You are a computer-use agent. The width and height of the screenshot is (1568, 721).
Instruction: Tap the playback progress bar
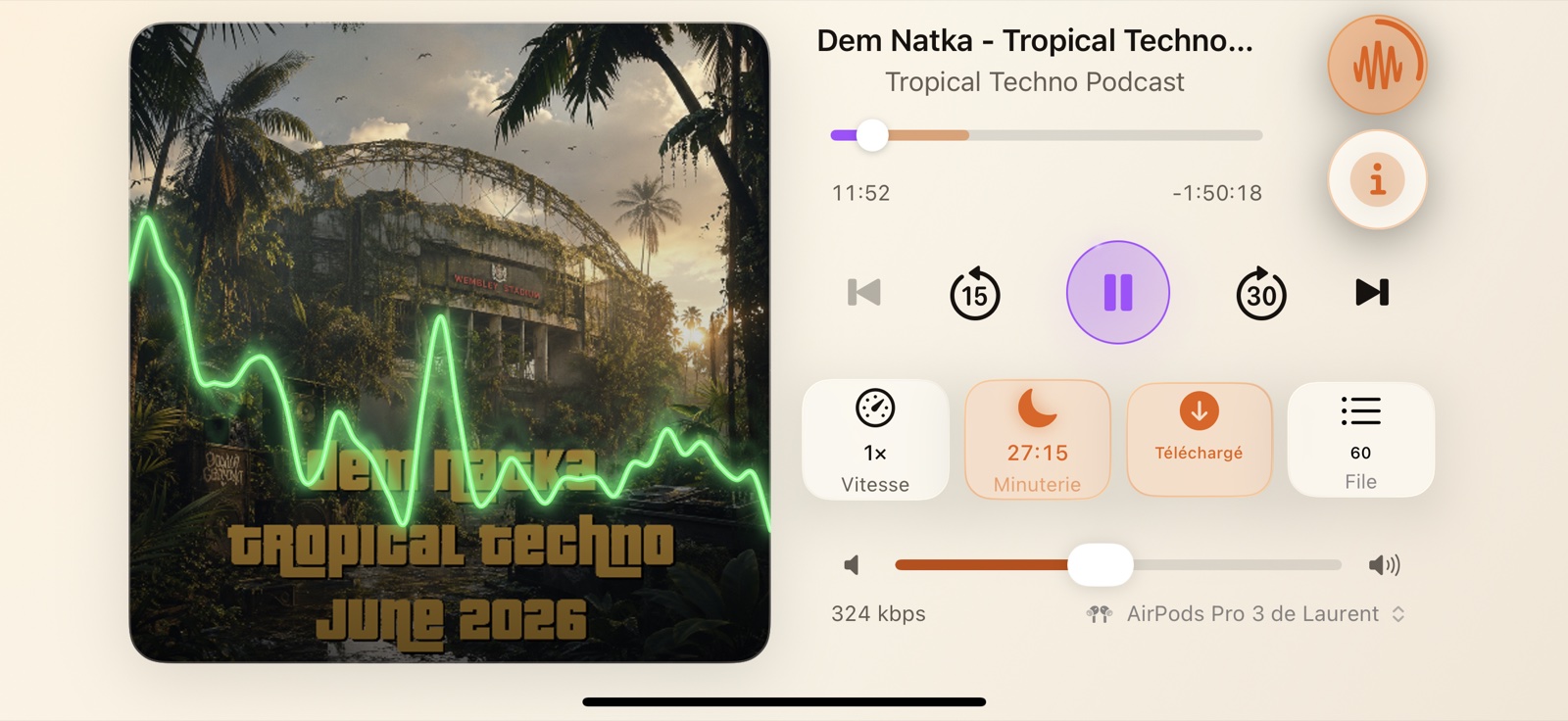coord(1046,135)
